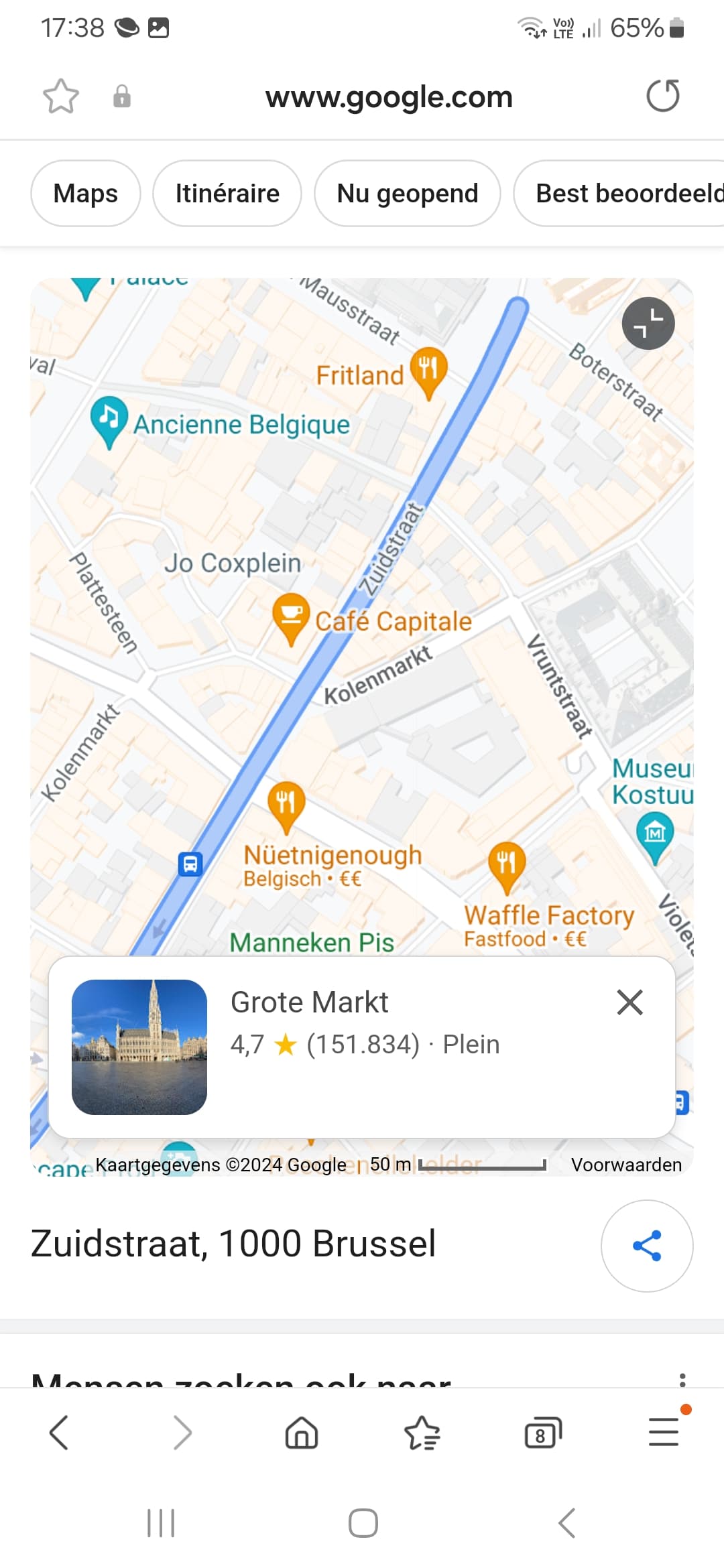This screenshot has width=724, height=1568.
Task: Open the browser hamburger menu
Action: [664, 1432]
